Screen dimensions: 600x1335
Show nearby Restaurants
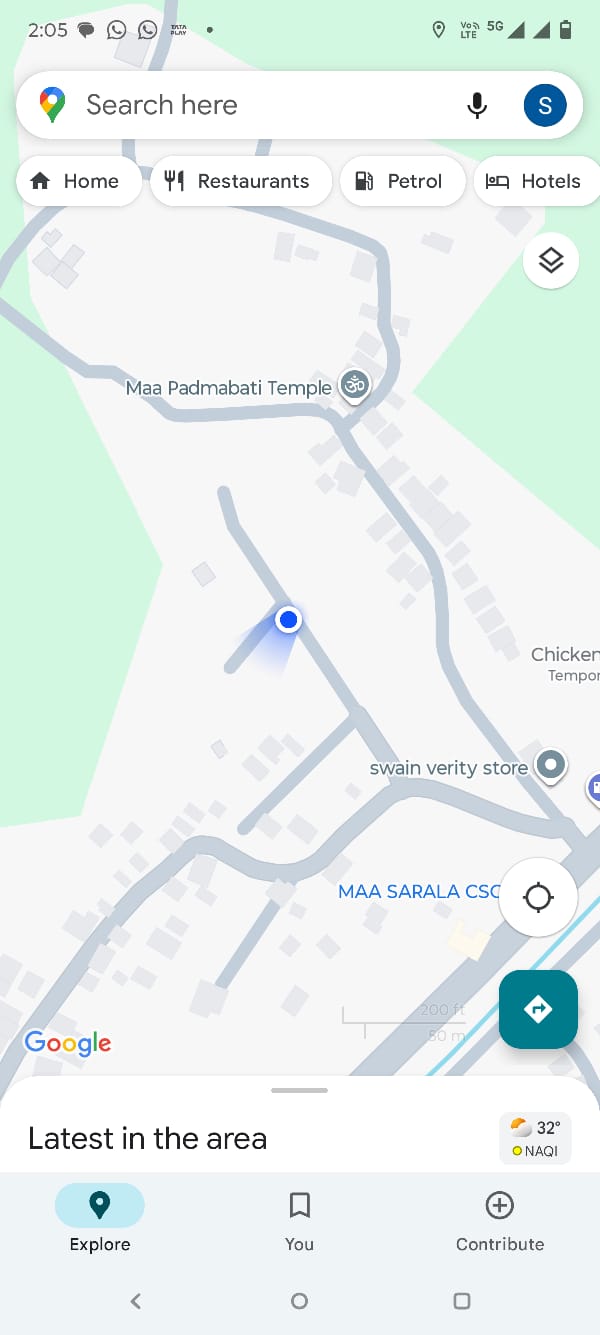click(x=240, y=181)
